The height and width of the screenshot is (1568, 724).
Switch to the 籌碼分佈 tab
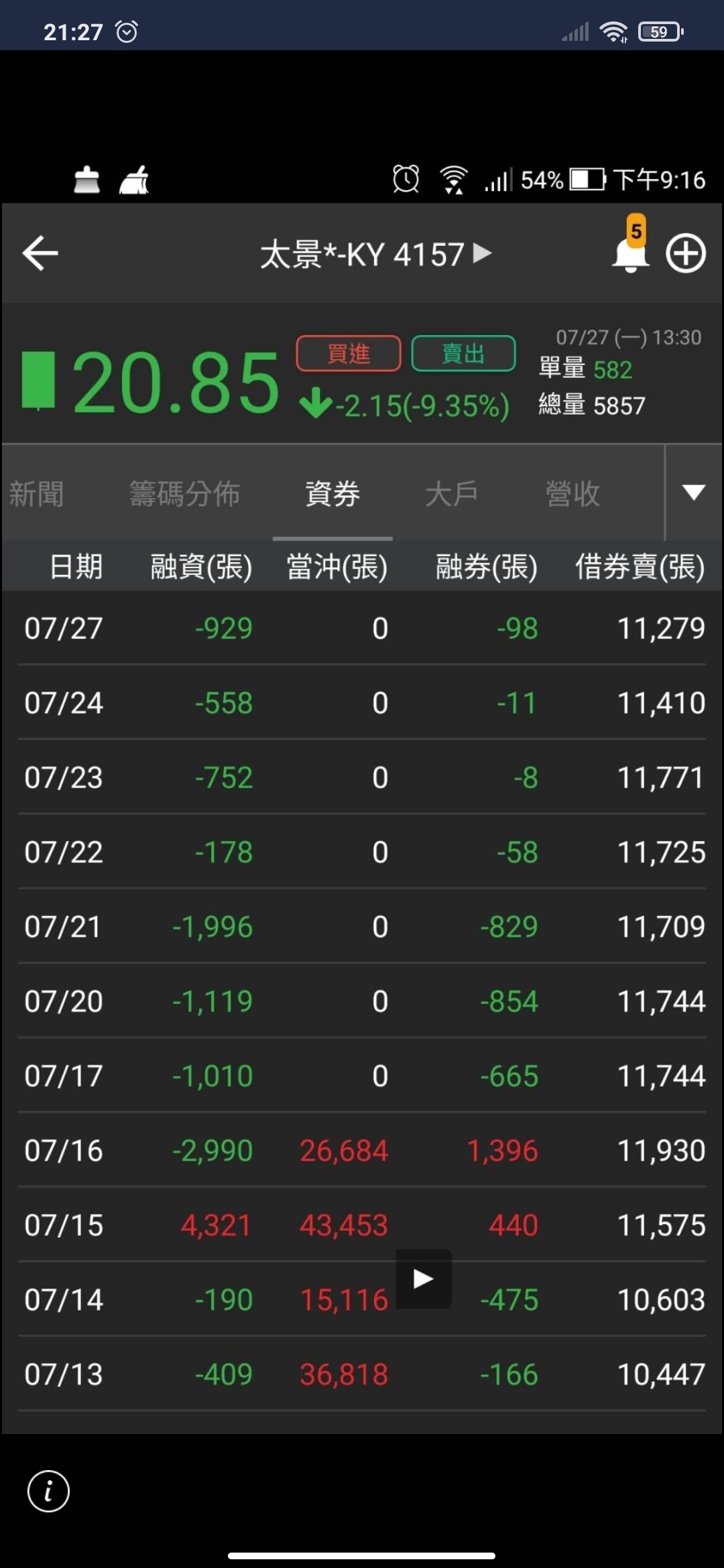coord(184,494)
